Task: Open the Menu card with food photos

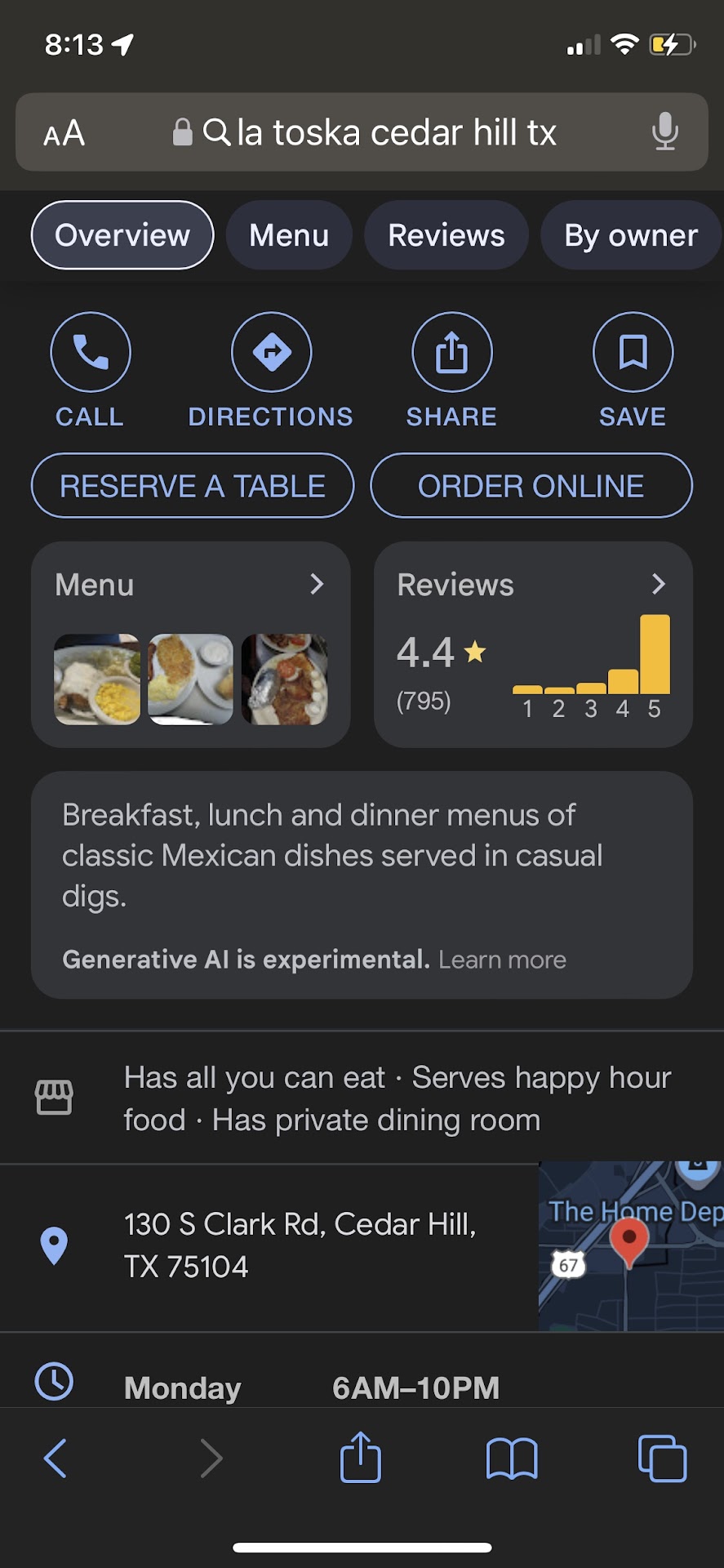Action: pyautogui.click(x=190, y=644)
